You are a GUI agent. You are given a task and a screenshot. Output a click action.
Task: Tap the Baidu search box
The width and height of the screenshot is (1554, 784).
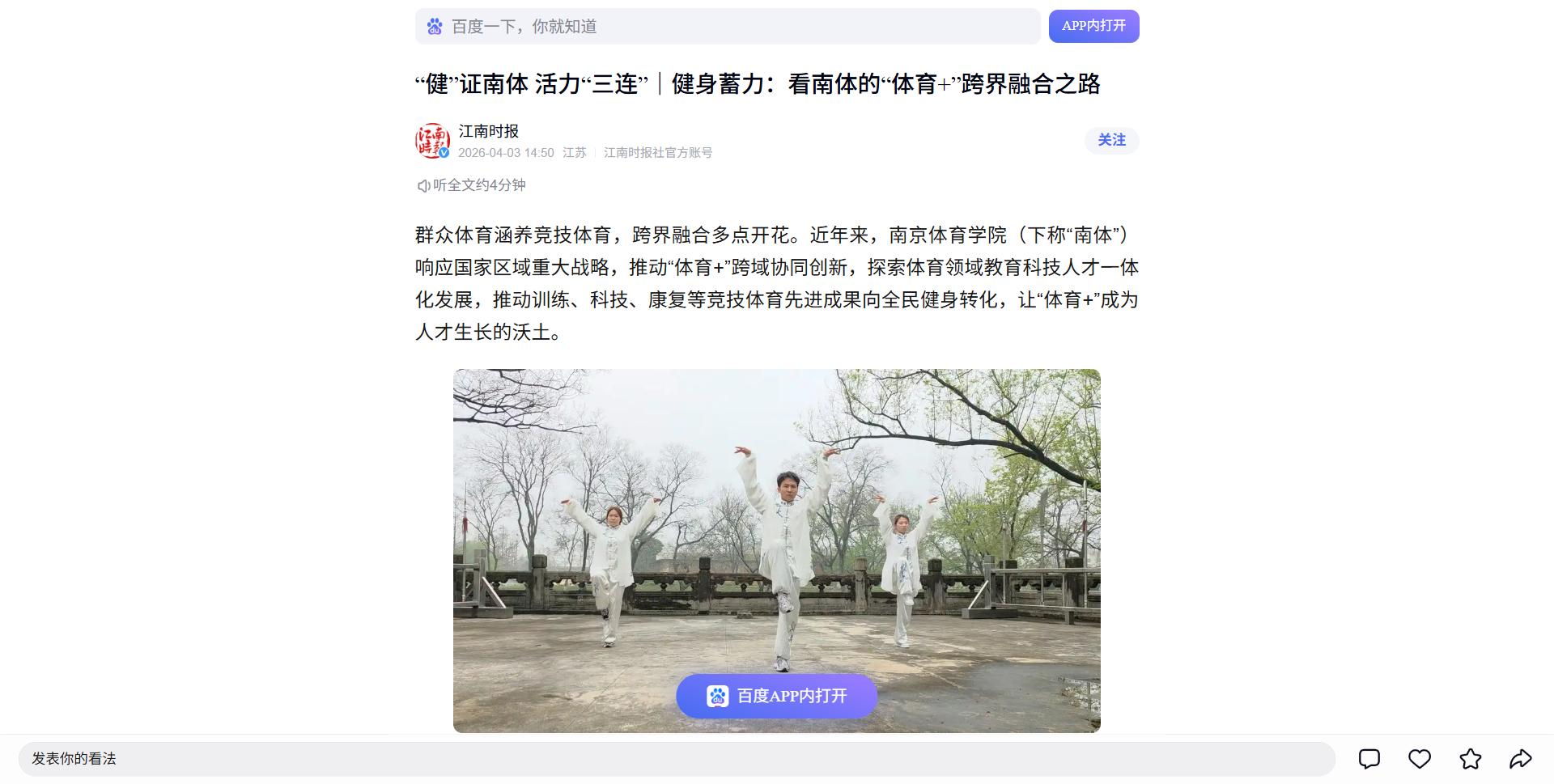click(x=727, y=27)
